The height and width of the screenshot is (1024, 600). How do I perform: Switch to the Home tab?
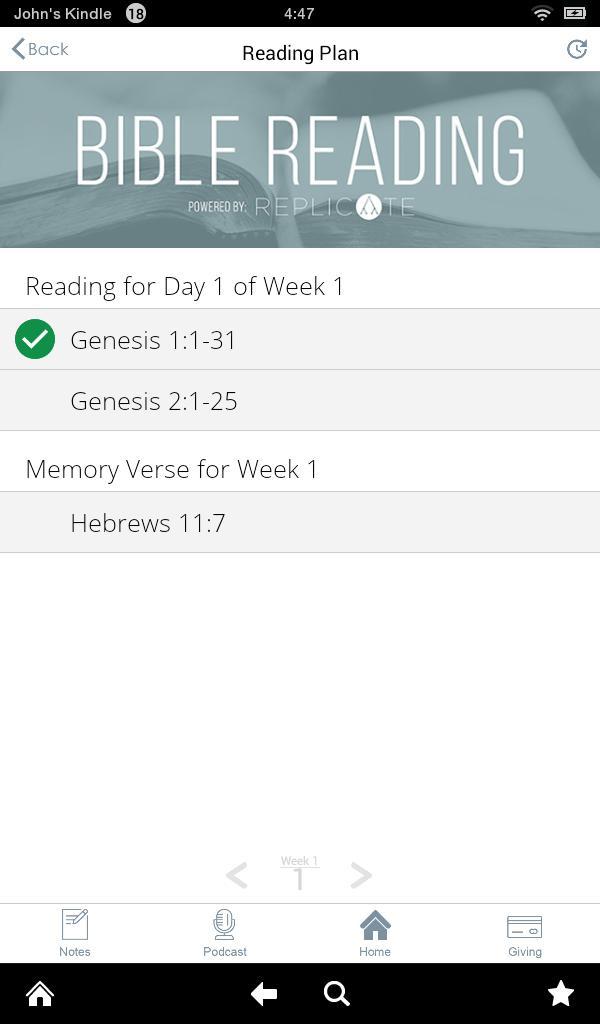point(375,933)
